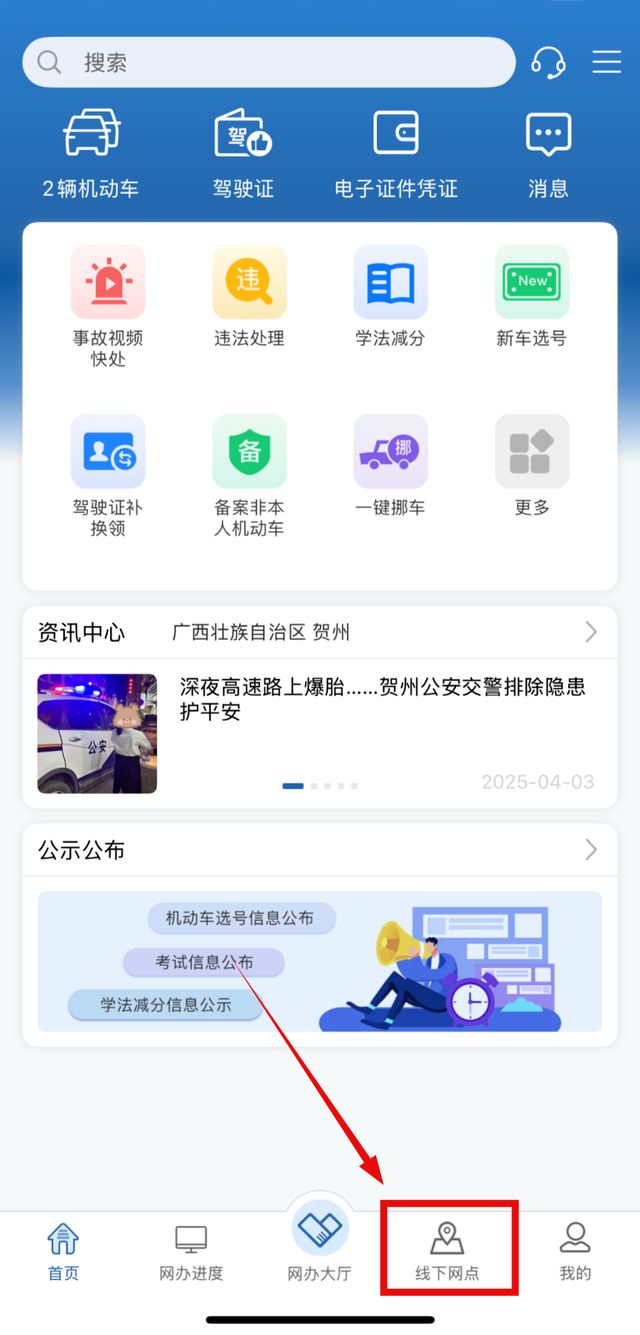Open the hamburger menu

click(606, 62)
